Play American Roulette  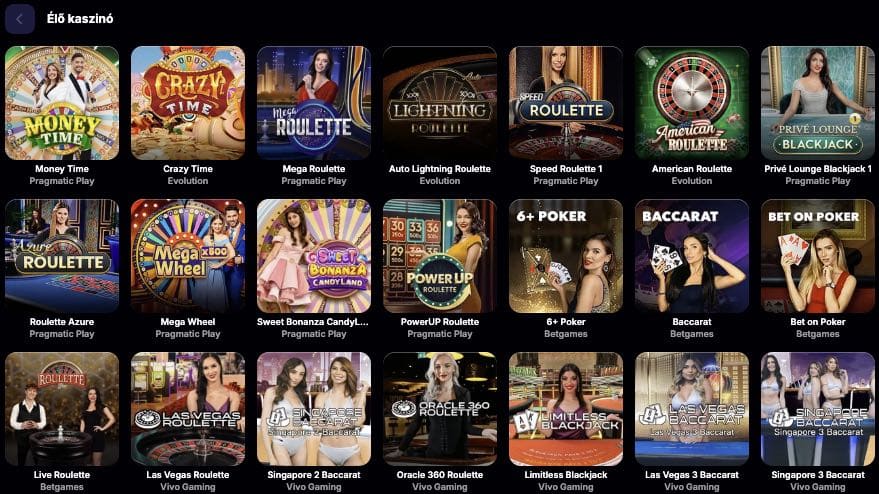click(x=692, y=103)
